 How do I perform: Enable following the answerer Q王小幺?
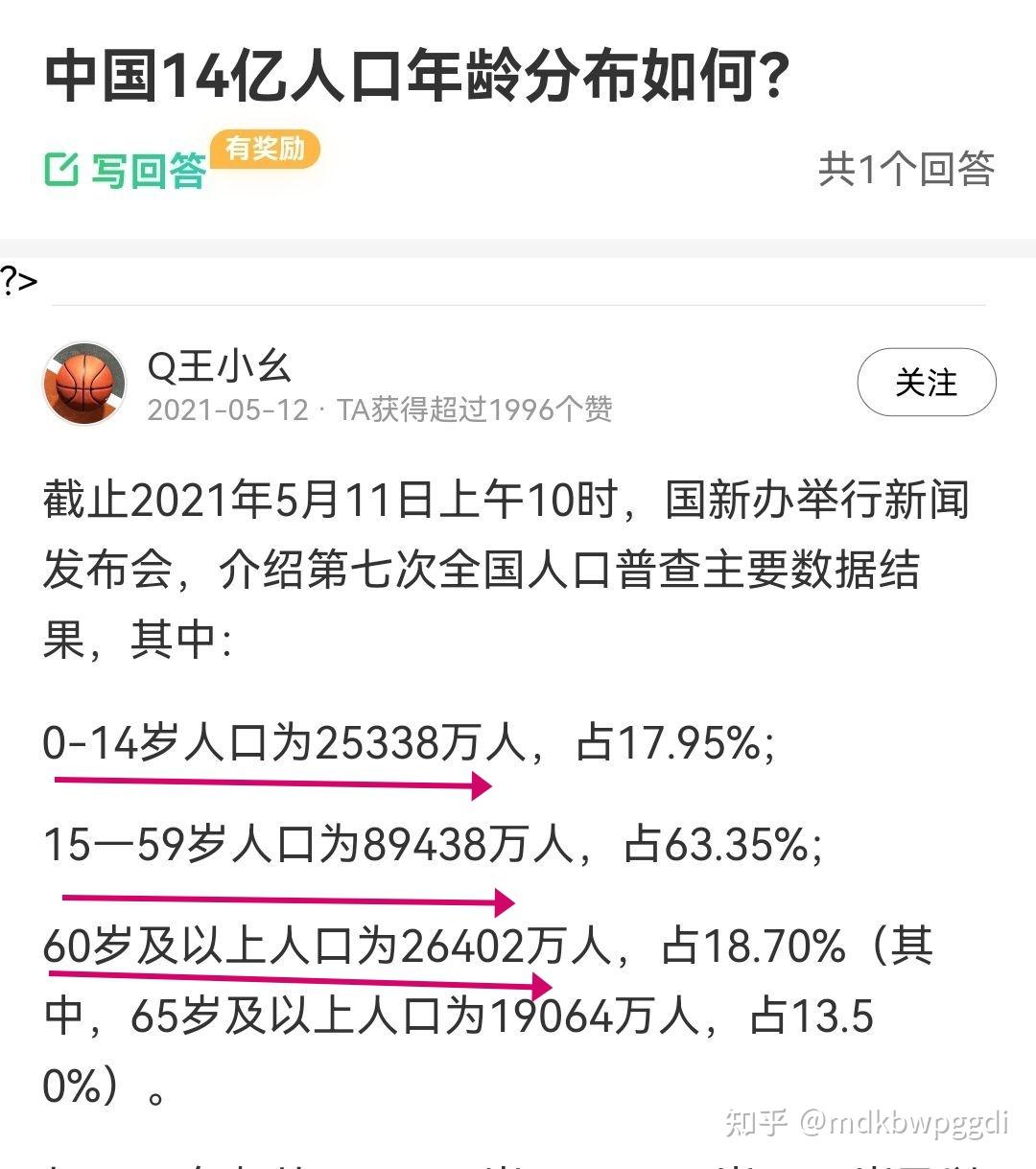coord(927,383)
